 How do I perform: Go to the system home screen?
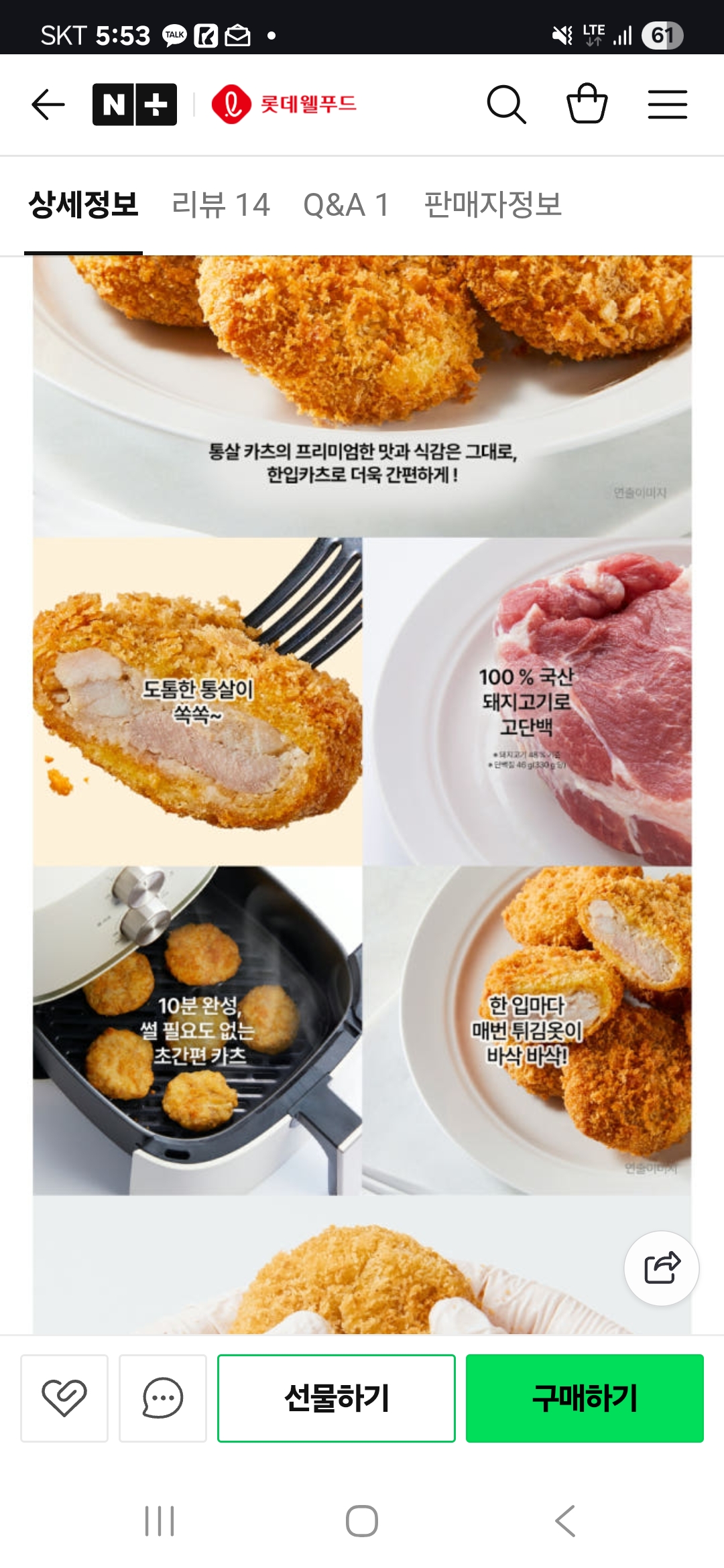click(x=362, y=1521)
